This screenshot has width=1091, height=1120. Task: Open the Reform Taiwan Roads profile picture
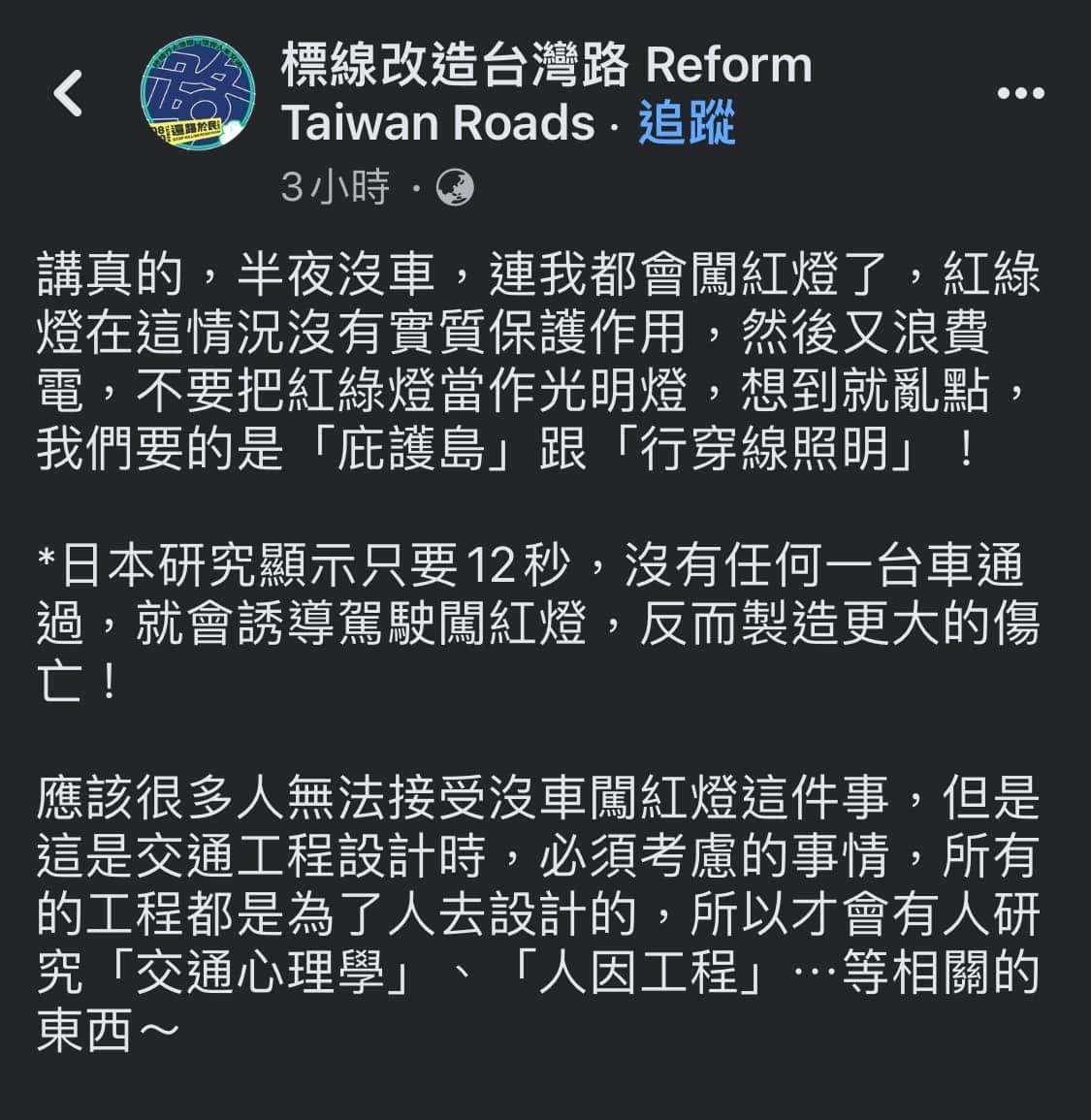pos(199,96)
